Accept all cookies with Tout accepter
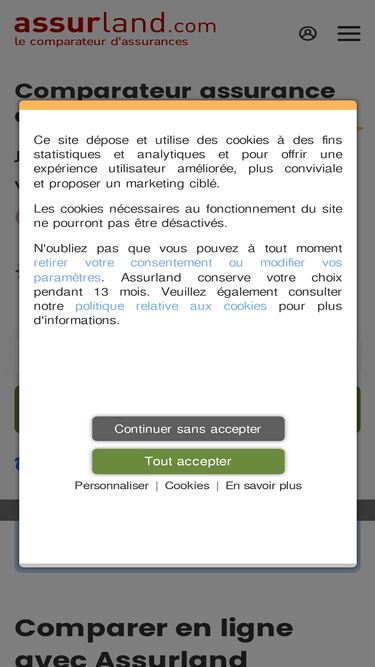375x667 pixels. pos(188,461)
